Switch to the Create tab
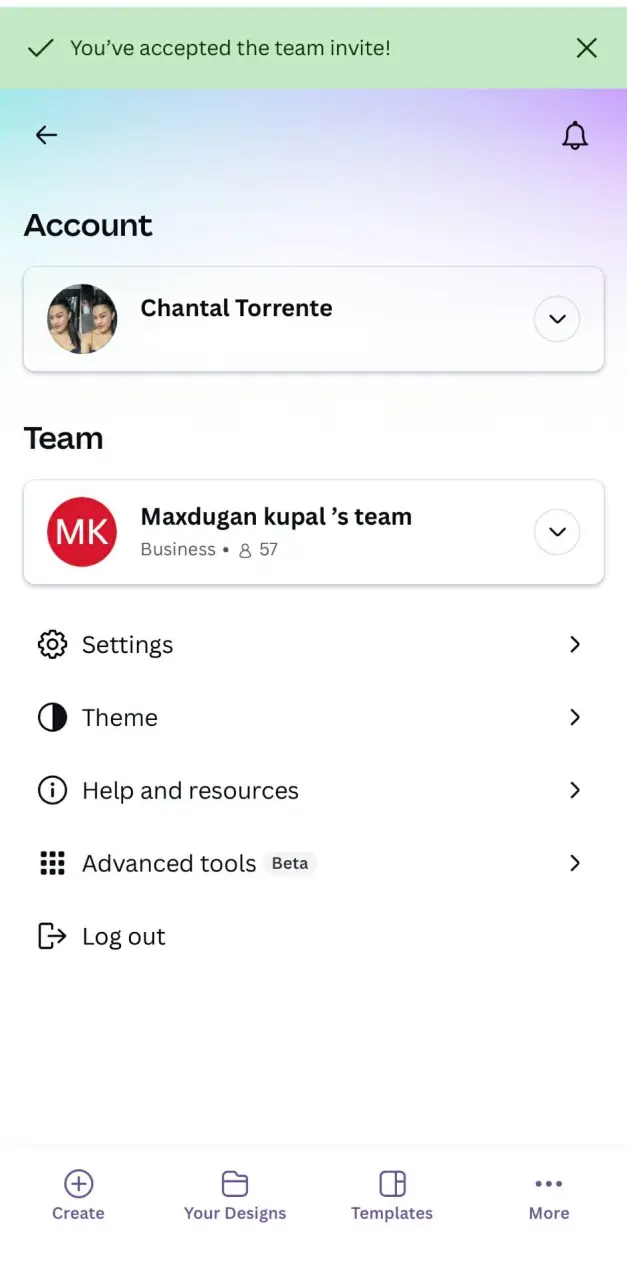This screenshot has width=627, height=1280. (78, 1196)
